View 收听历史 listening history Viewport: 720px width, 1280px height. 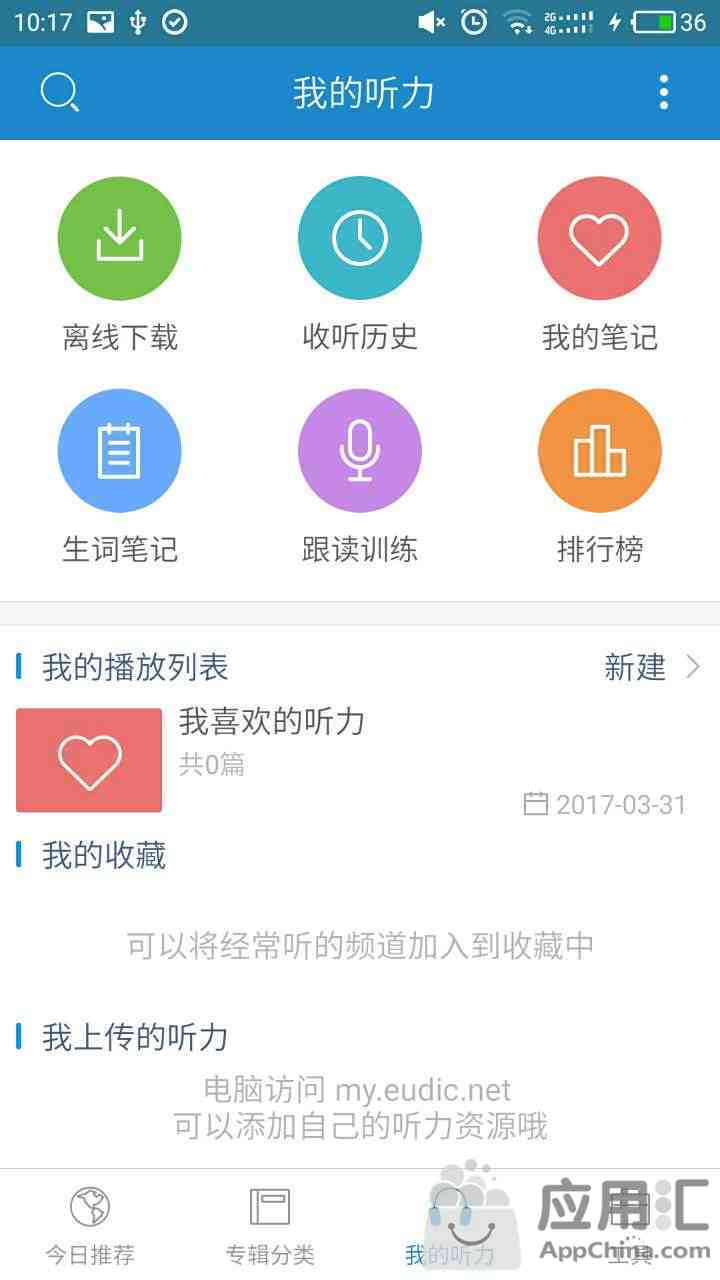[360, 265]
